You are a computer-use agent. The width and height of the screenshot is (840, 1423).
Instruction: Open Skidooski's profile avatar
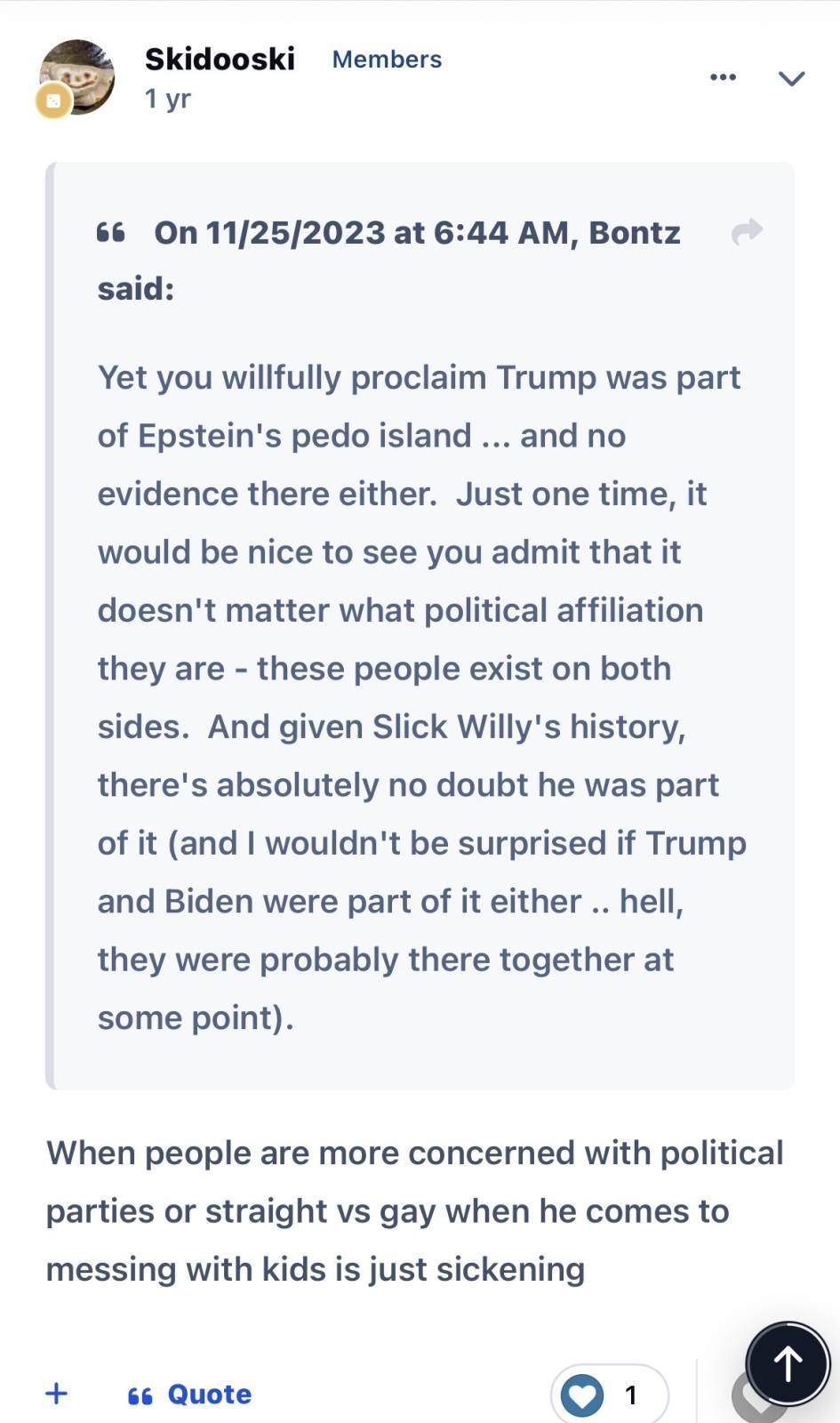coord(77,77)
